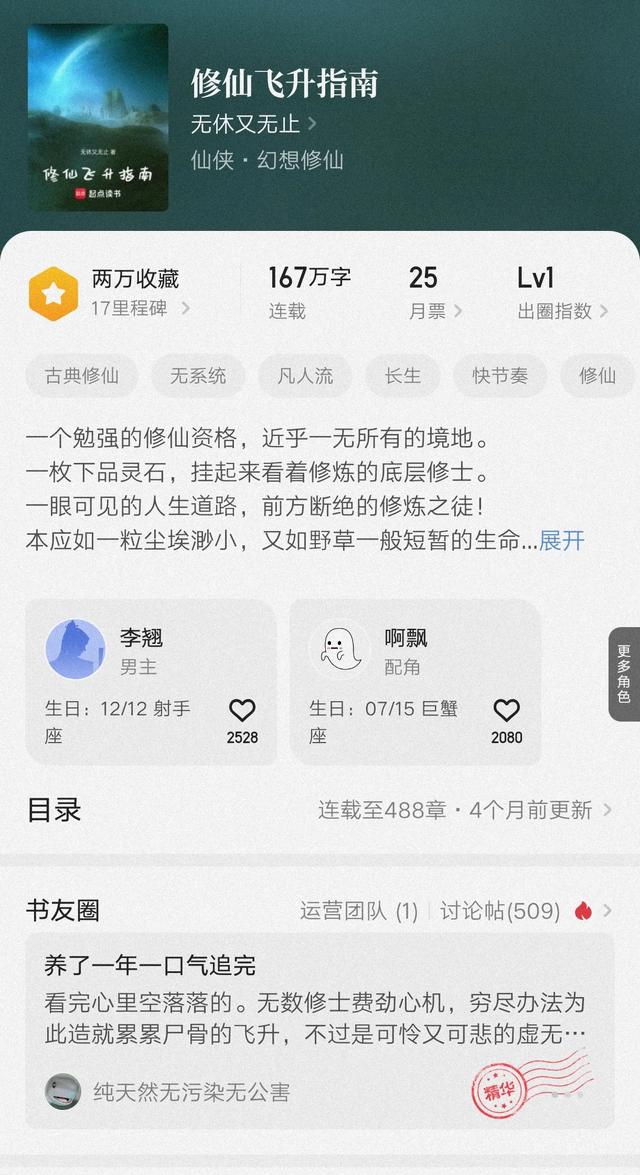
Task: Select the 无系统 tag
Action: point(198,376)
